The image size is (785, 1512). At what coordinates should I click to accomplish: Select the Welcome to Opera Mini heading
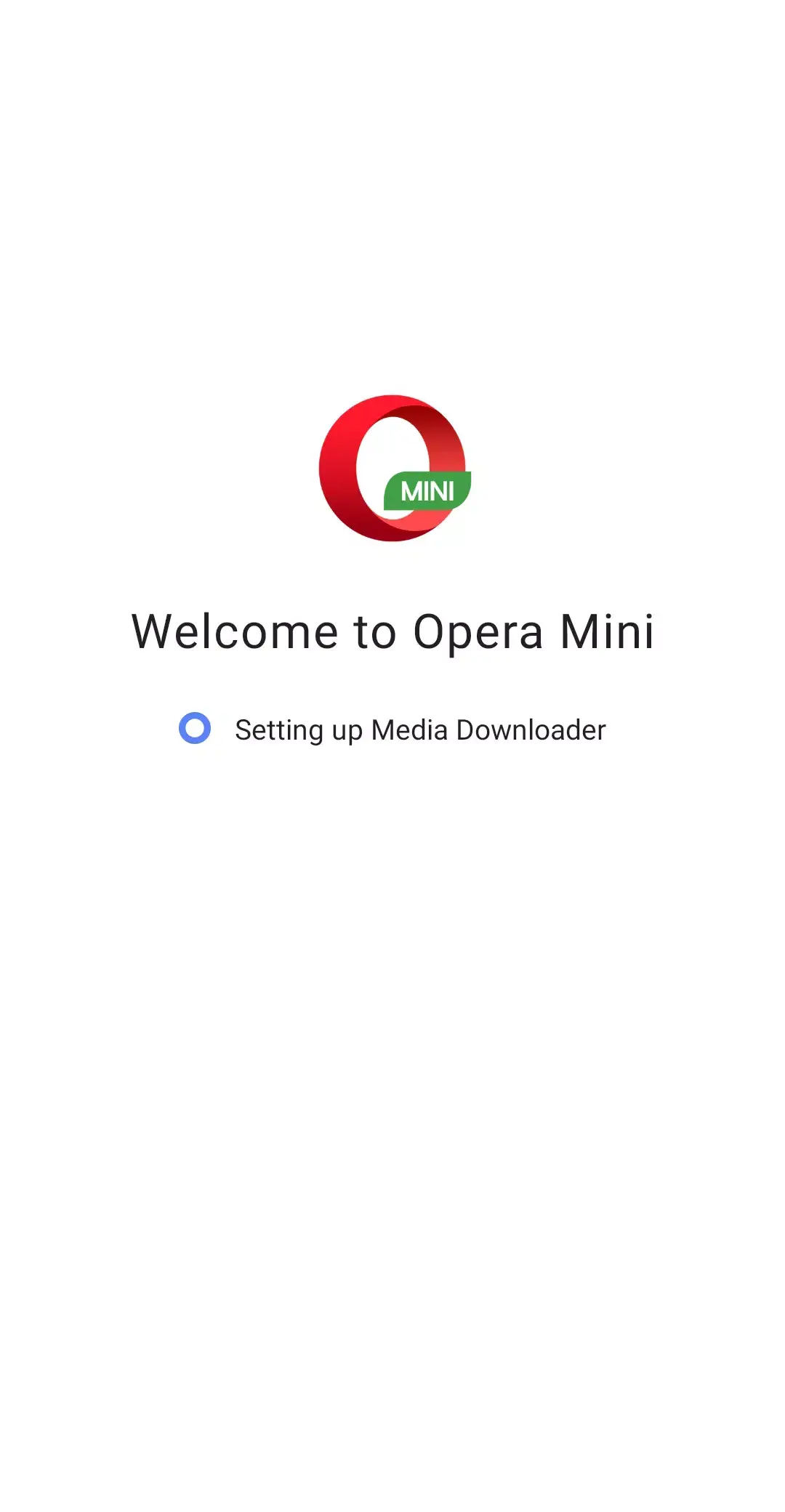tap(392, 632)
